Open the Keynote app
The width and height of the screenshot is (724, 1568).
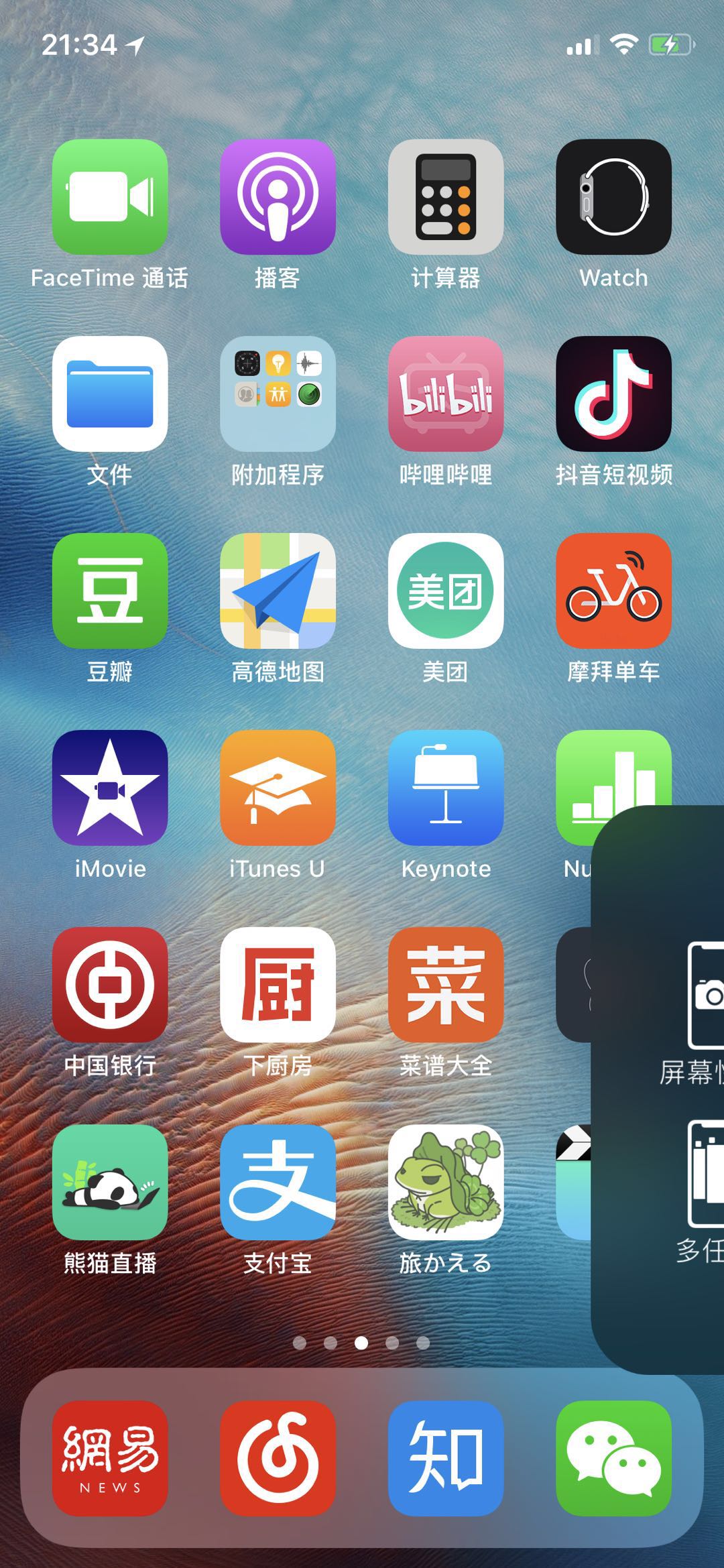pos(446,788)
